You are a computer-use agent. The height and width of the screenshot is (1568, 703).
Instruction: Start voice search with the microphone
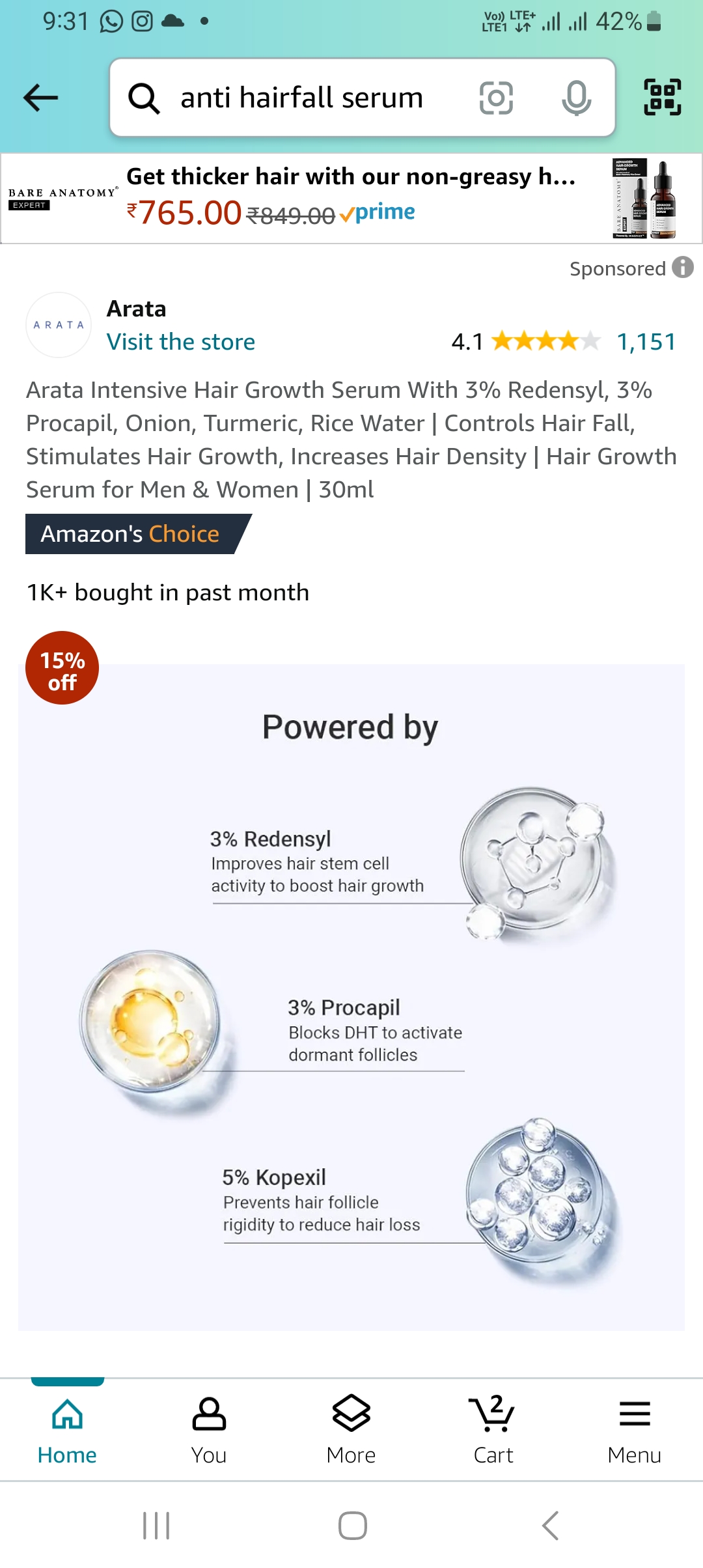click(x=576, y=98)
